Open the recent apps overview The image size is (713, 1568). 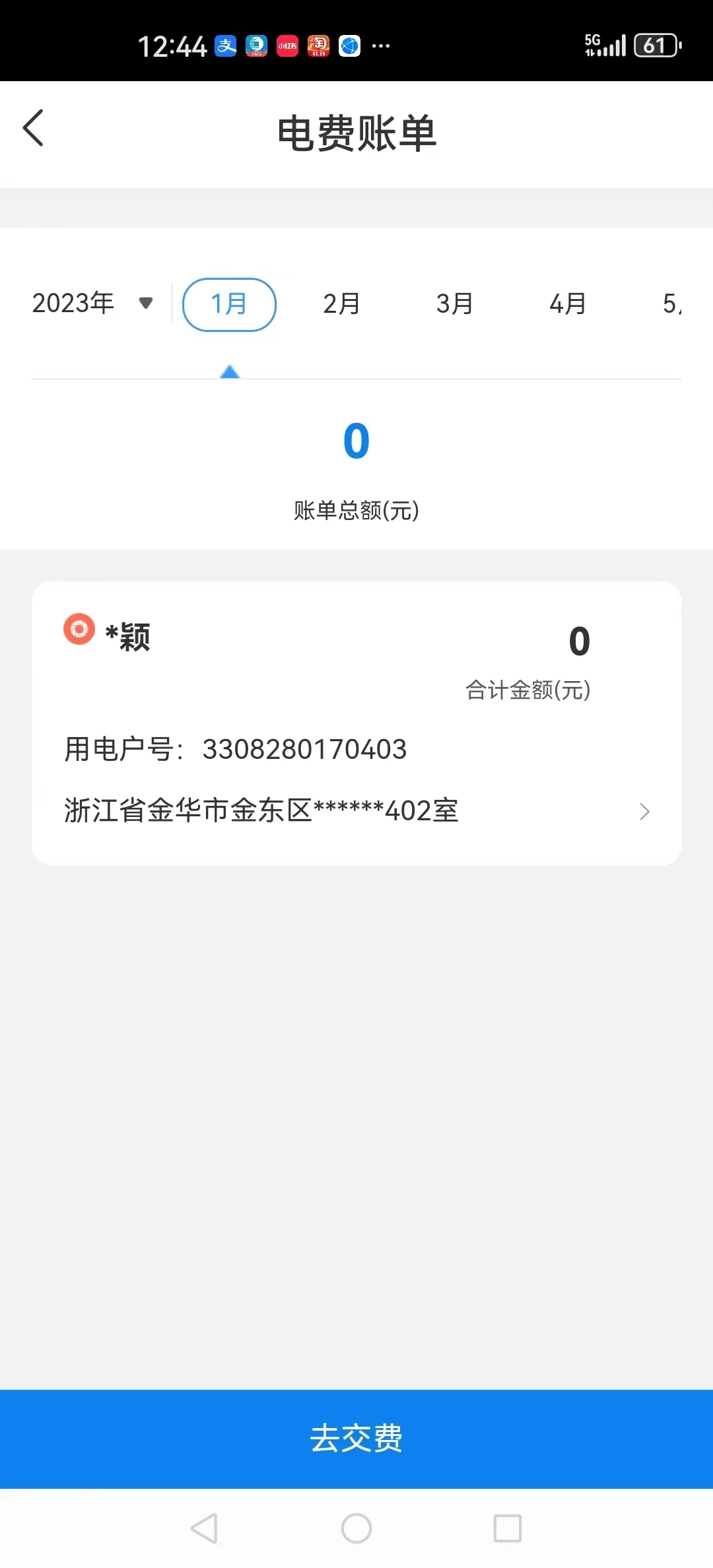point(508,1528)
